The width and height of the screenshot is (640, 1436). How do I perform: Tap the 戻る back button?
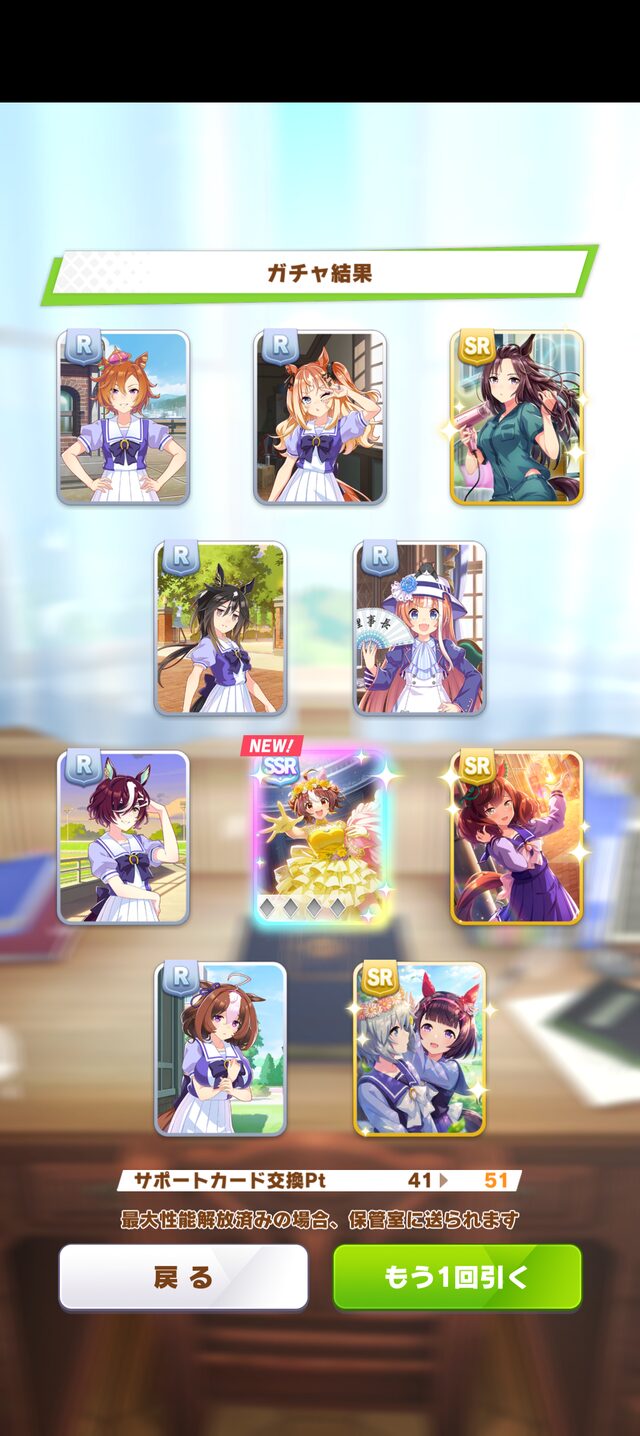click(183, 1277)
